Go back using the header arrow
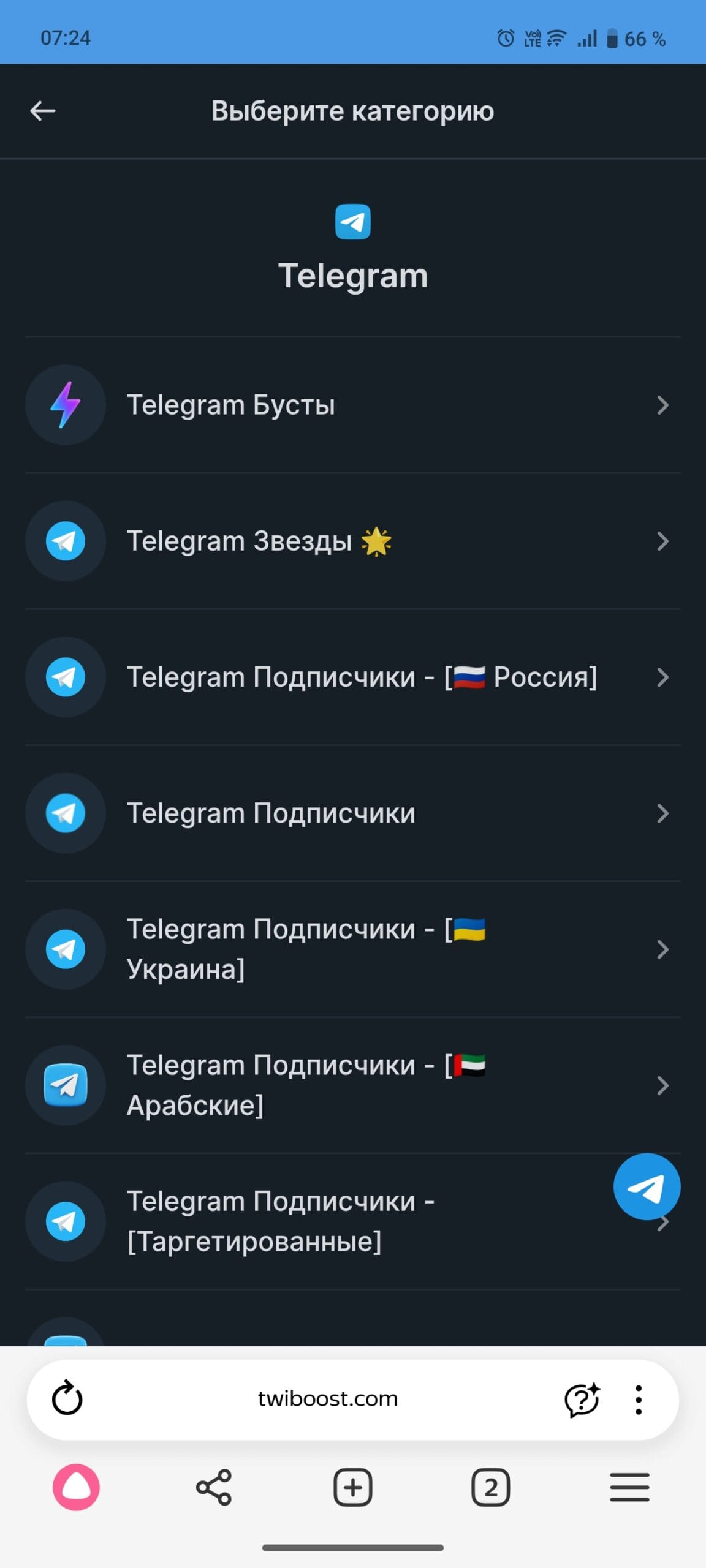 43,111
